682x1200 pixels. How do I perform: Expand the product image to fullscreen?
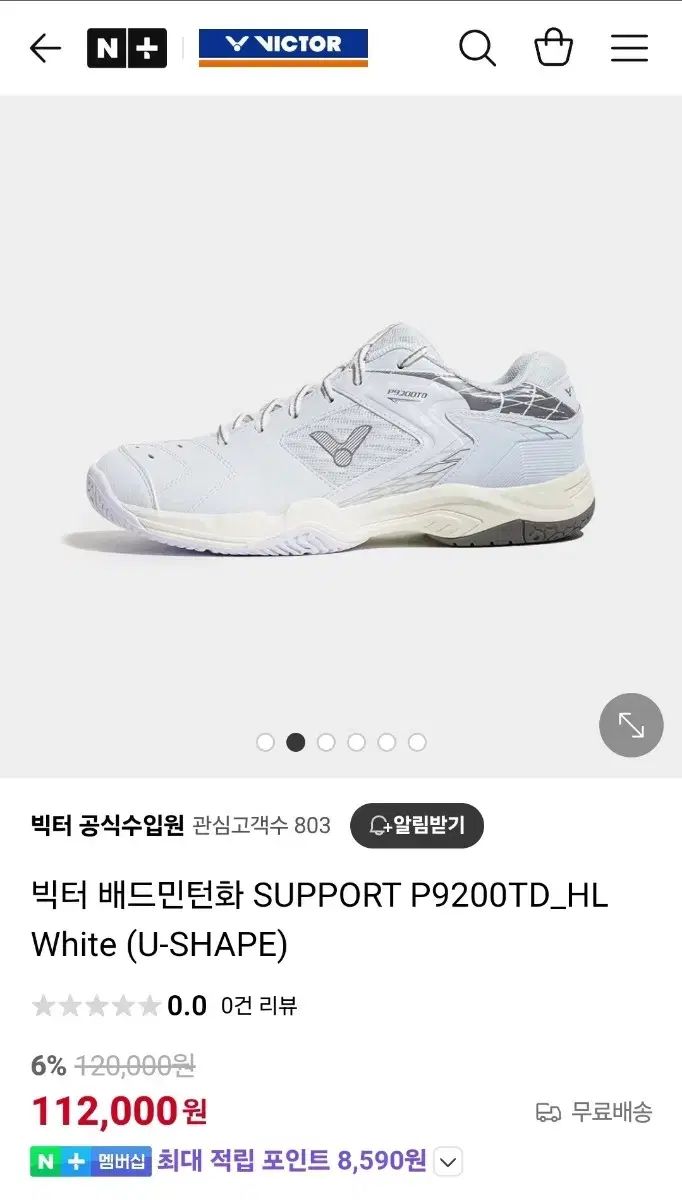(x=631, y=725)
